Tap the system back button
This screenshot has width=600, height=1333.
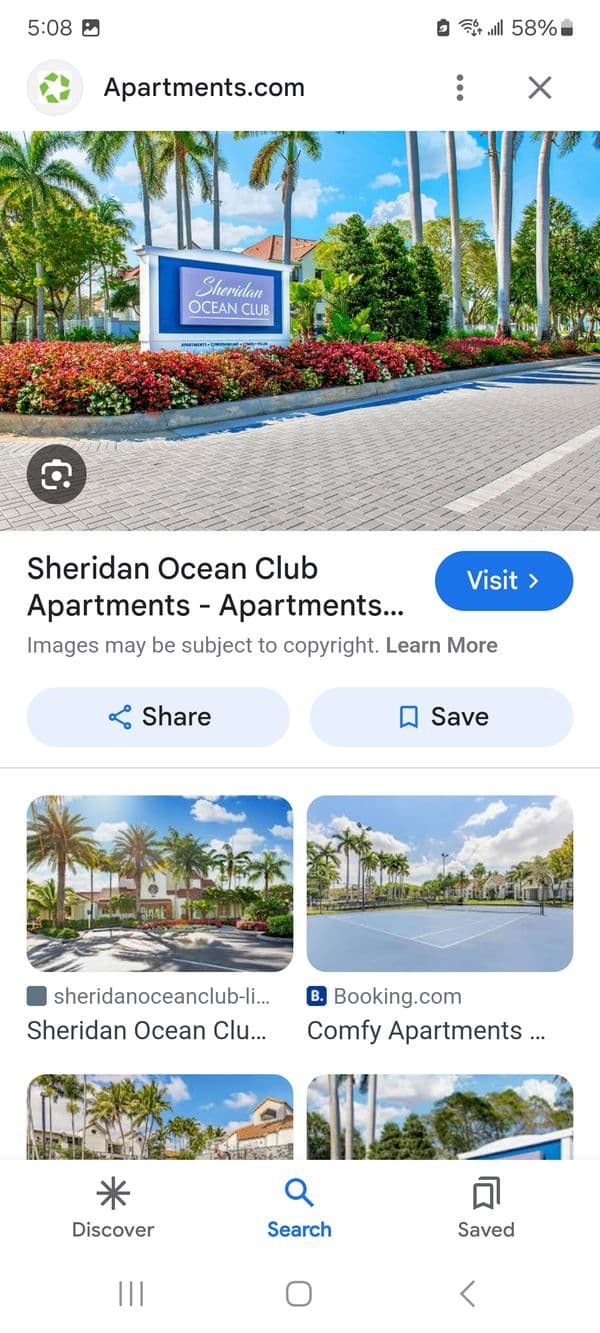coord(467,1294)
